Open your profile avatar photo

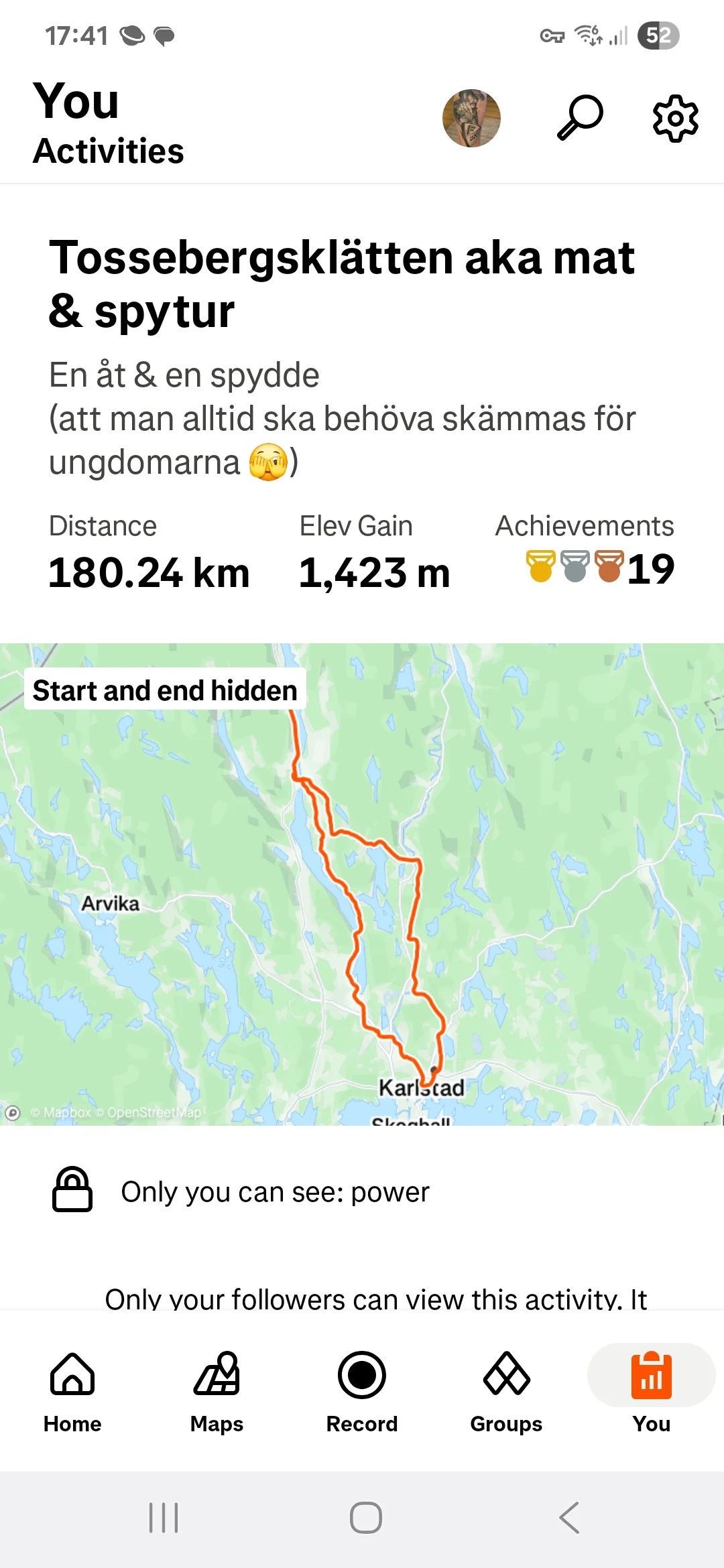[471, 119]
